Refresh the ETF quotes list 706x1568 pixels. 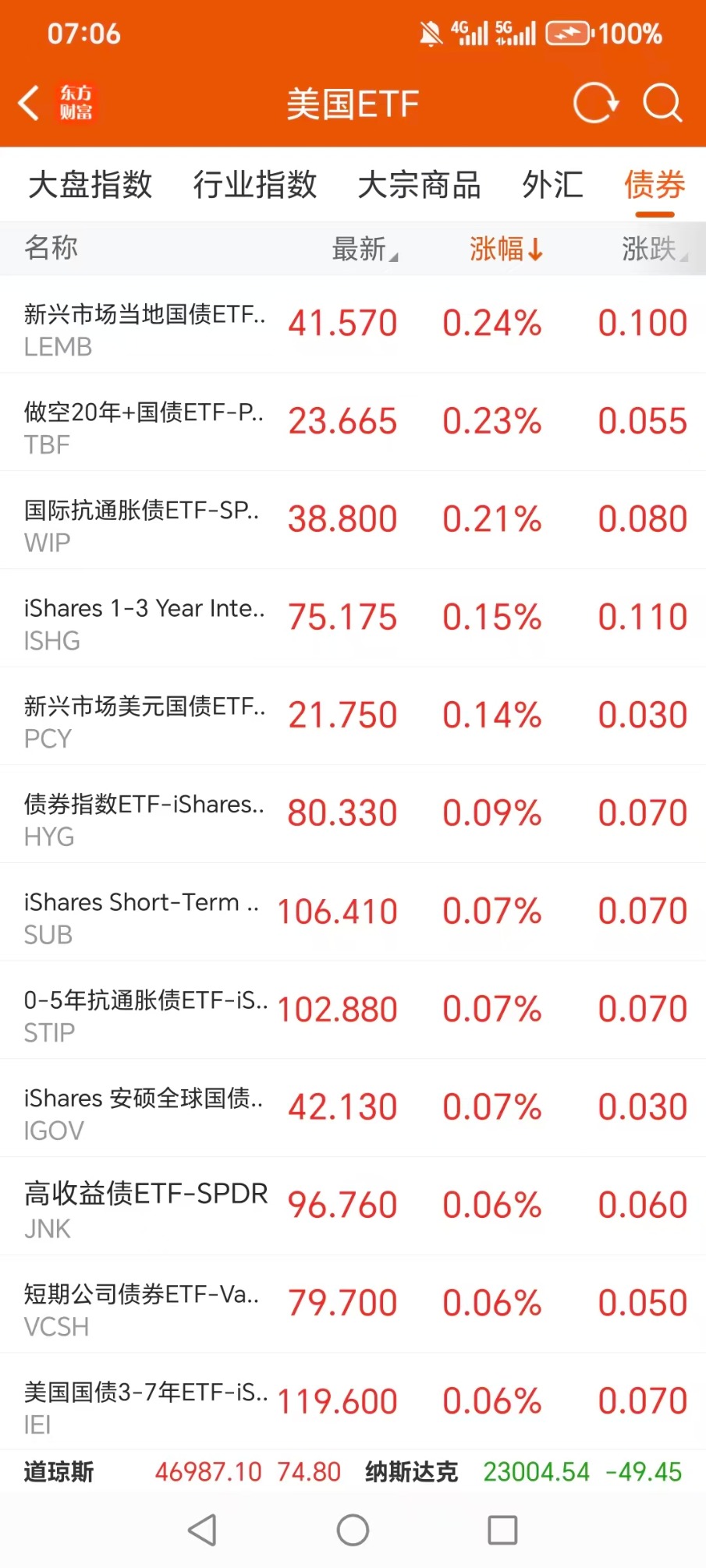(596, 104)
